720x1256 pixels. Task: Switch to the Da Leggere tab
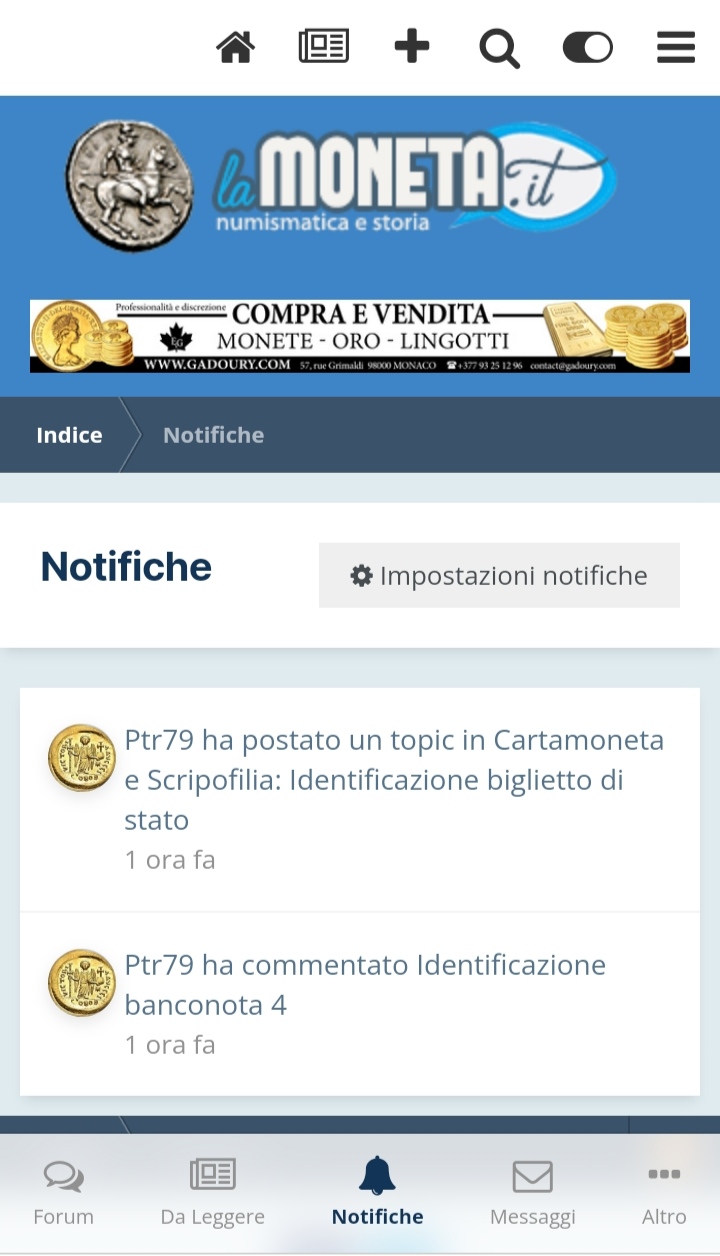click(x=213, y=1193)
